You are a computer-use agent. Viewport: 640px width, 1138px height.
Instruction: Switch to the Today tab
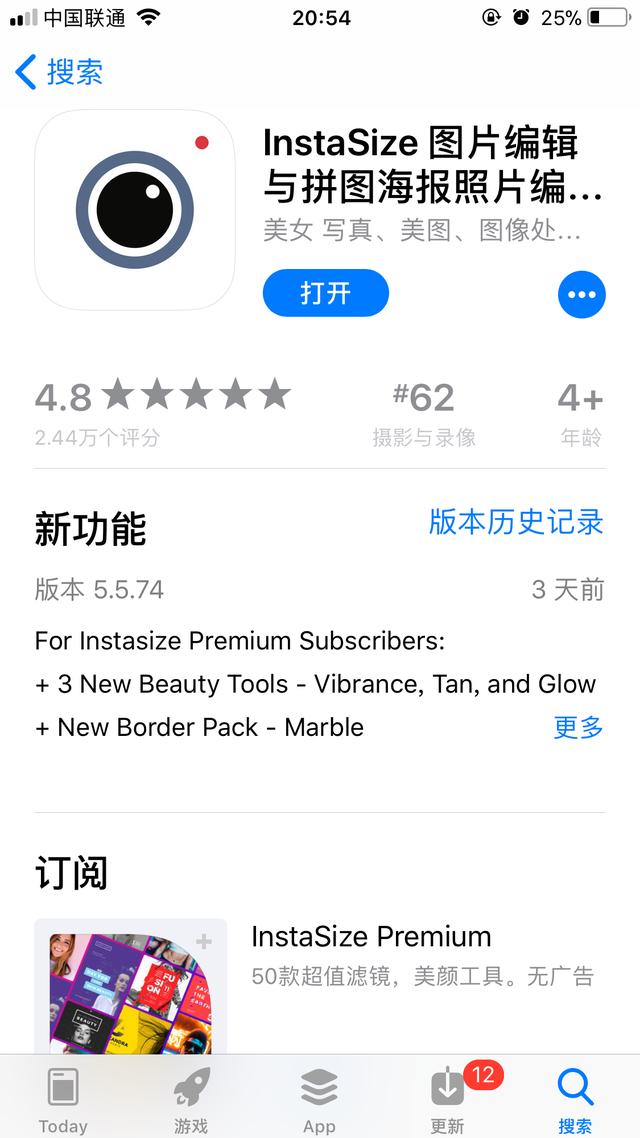pos(63,1099)
